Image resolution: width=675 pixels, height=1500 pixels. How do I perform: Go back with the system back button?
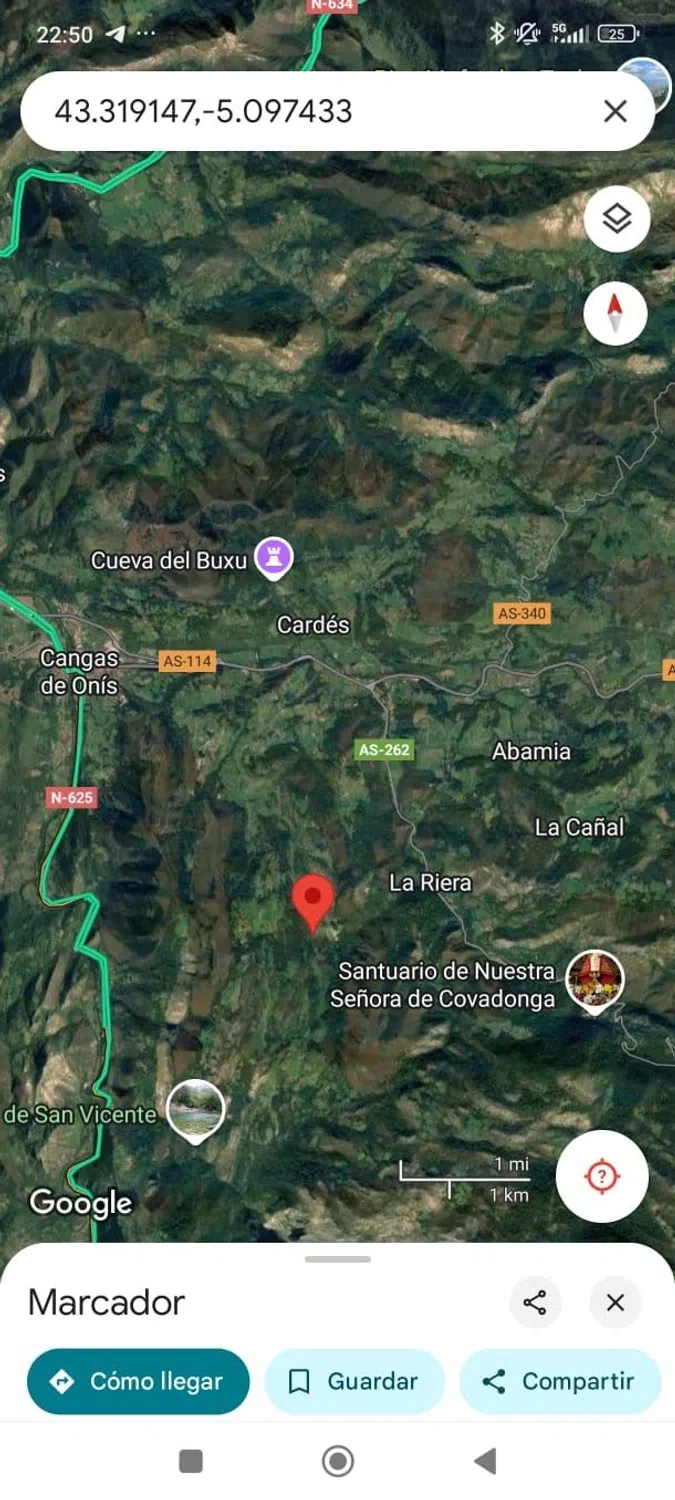[485, 1461]
